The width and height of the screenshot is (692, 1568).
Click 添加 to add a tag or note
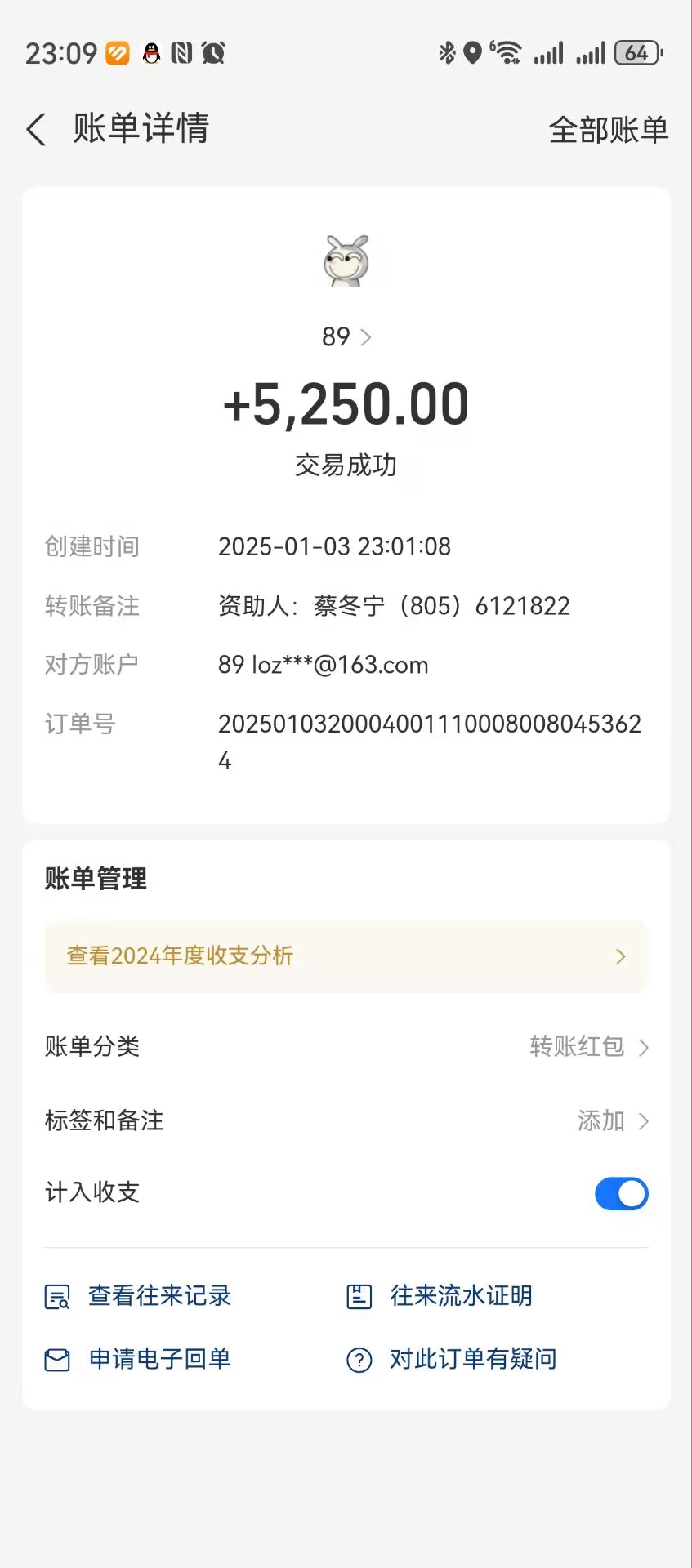[x=600, y=1120]
